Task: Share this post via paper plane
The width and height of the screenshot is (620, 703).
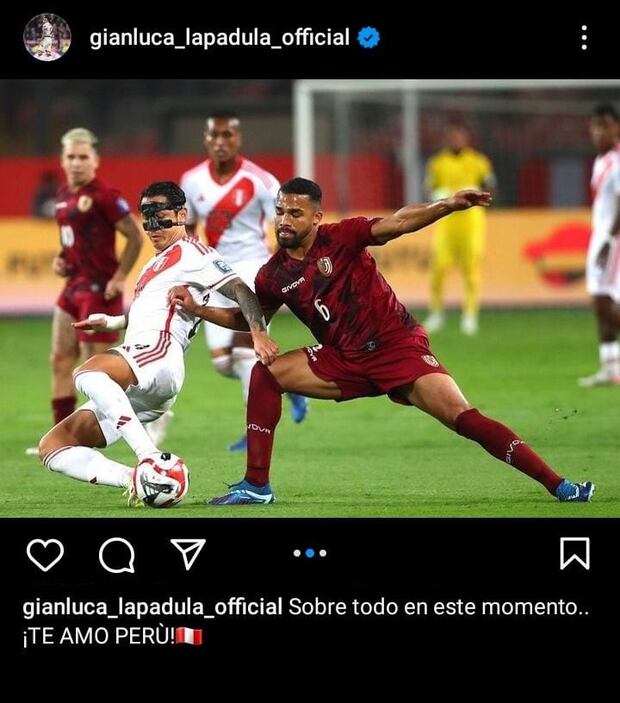Action: click(187, 553)
